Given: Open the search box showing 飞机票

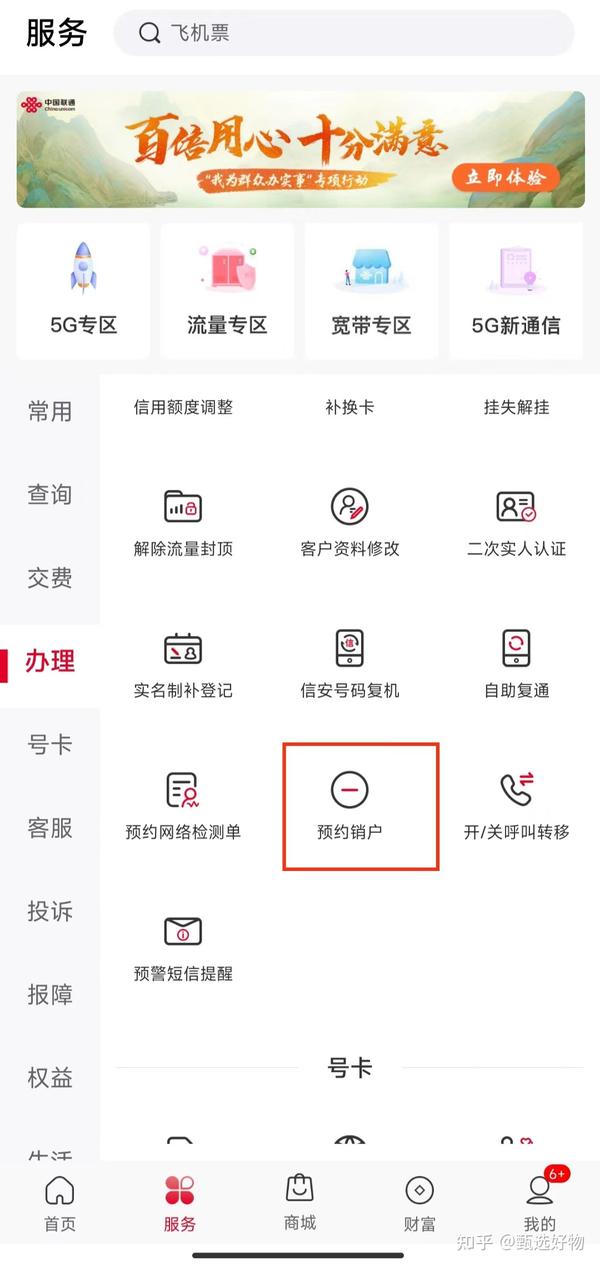Looking at the screenshot, I should (343, 33).
